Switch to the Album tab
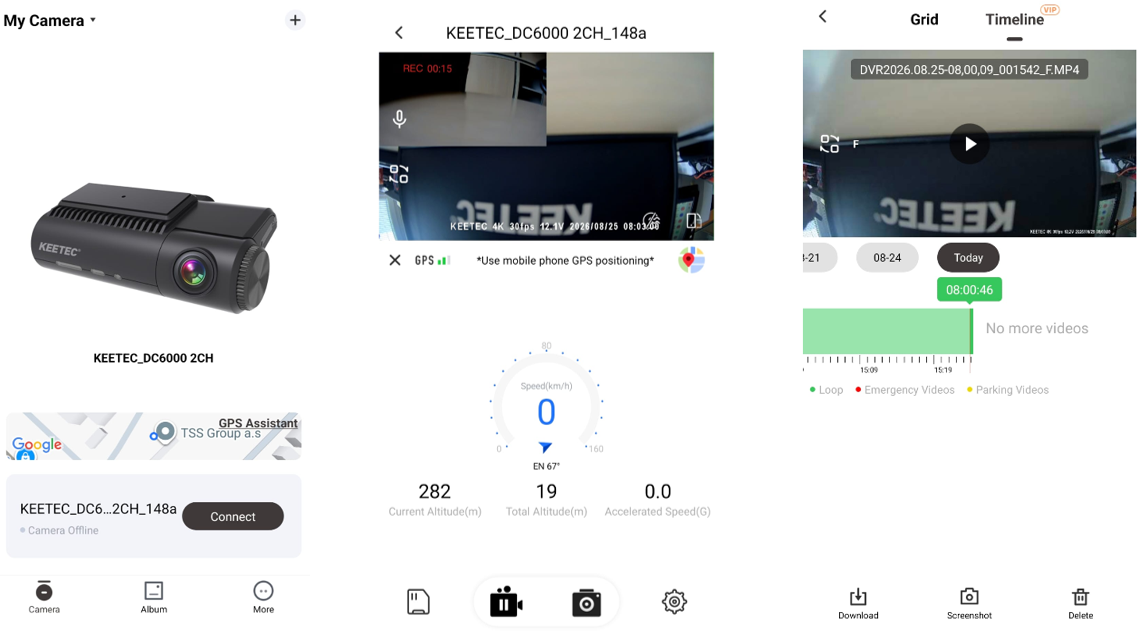1138x644 pixels. [x=154, y=598]
